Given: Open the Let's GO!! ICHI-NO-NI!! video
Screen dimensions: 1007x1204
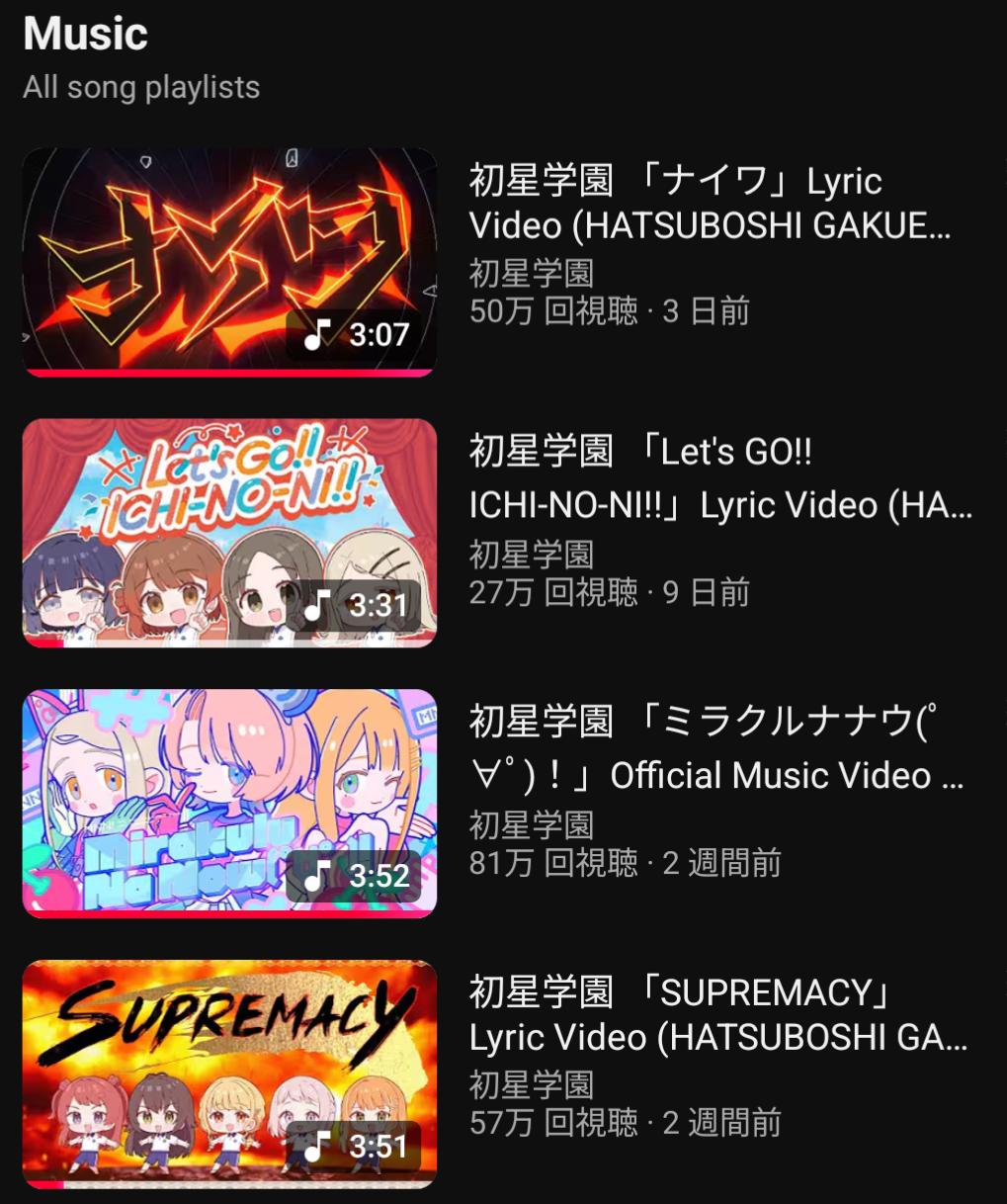Looking at the screenshot, I should [x=229, y=532].
